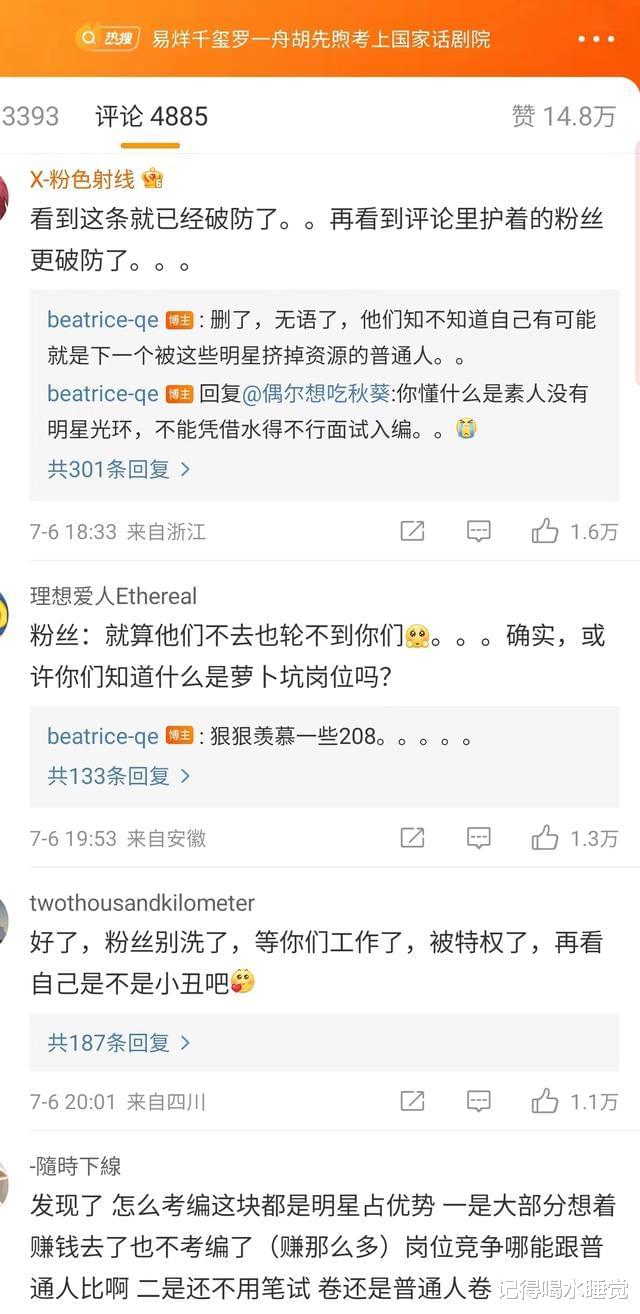The height and width of the screenshot is (1314, 640).
Task: Expand 共133条回复 under 理想爱人Ethereal's comment
Action: click(119, 775)
